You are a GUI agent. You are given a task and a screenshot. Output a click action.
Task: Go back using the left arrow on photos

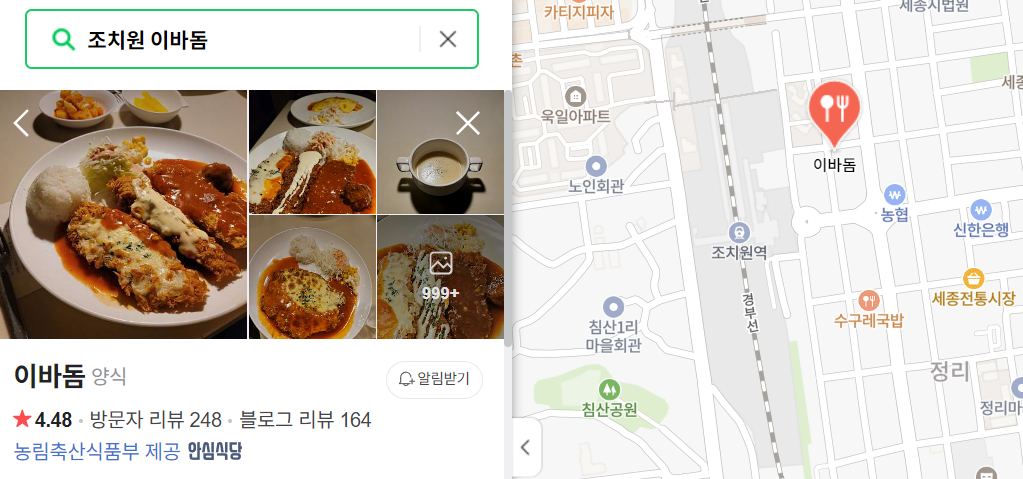[22, 123]
